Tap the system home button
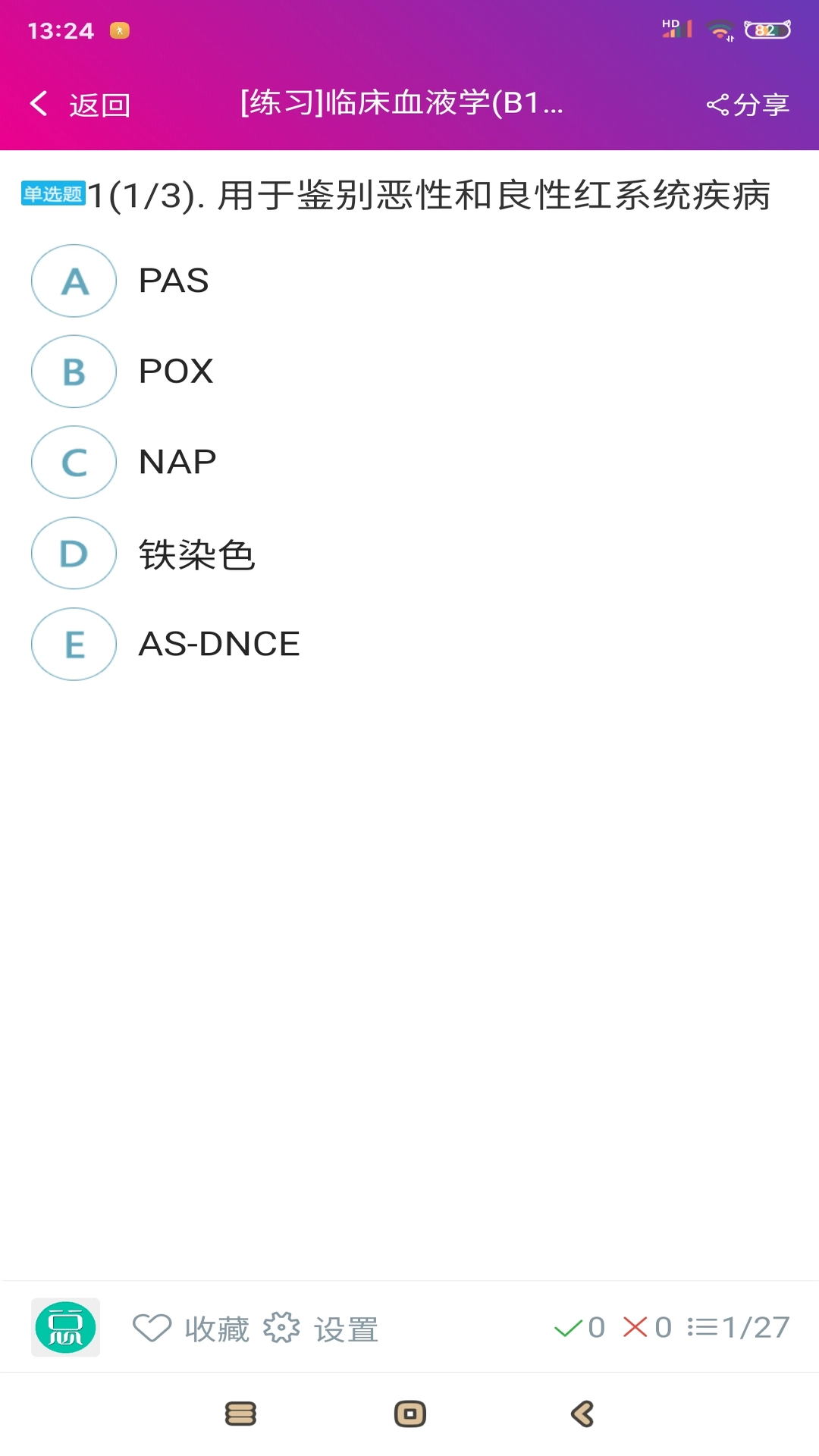 (x=410, y=1414)
